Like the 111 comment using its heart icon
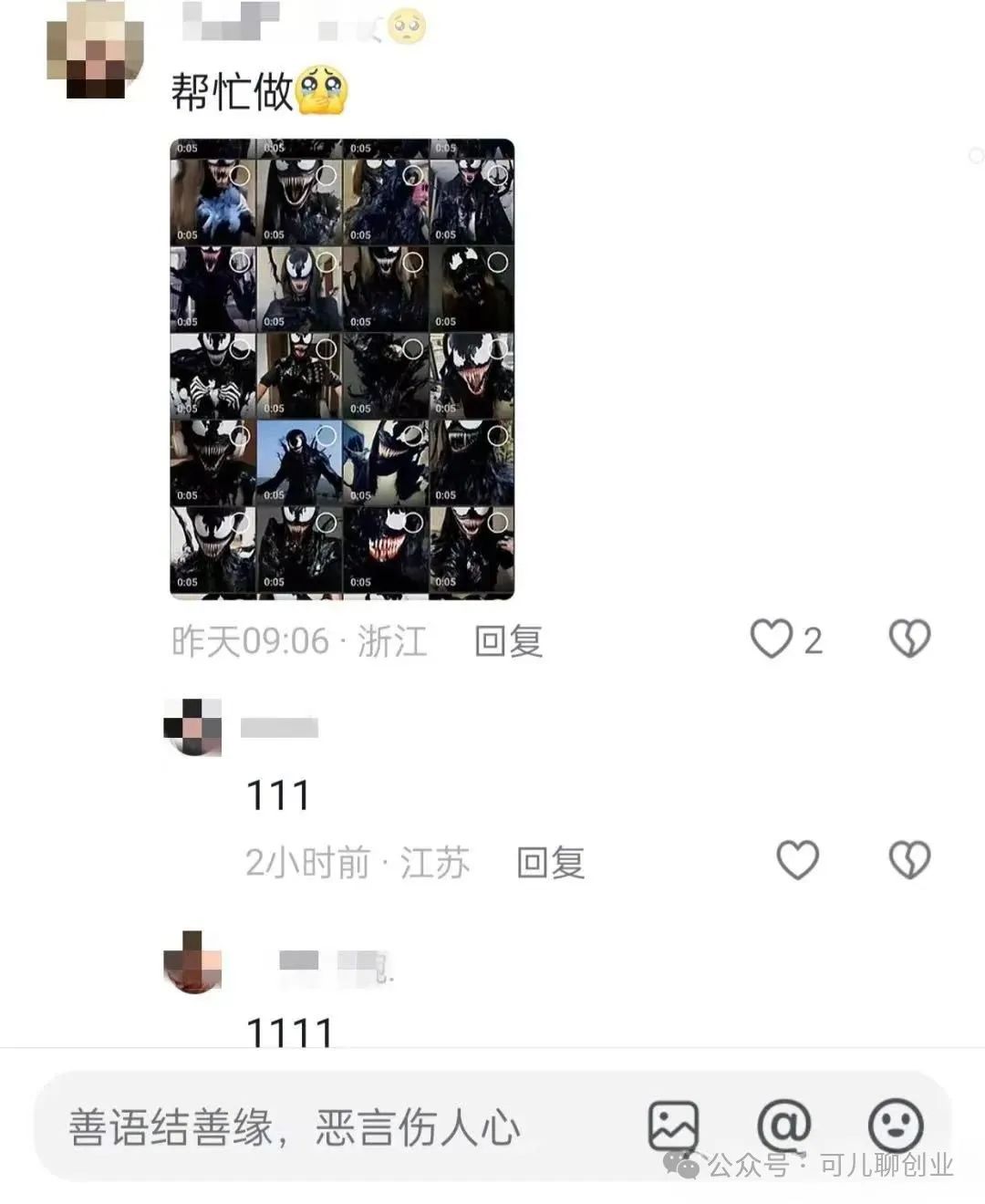The height and width of the screenshot is (1204, 985). coord(798,859)
